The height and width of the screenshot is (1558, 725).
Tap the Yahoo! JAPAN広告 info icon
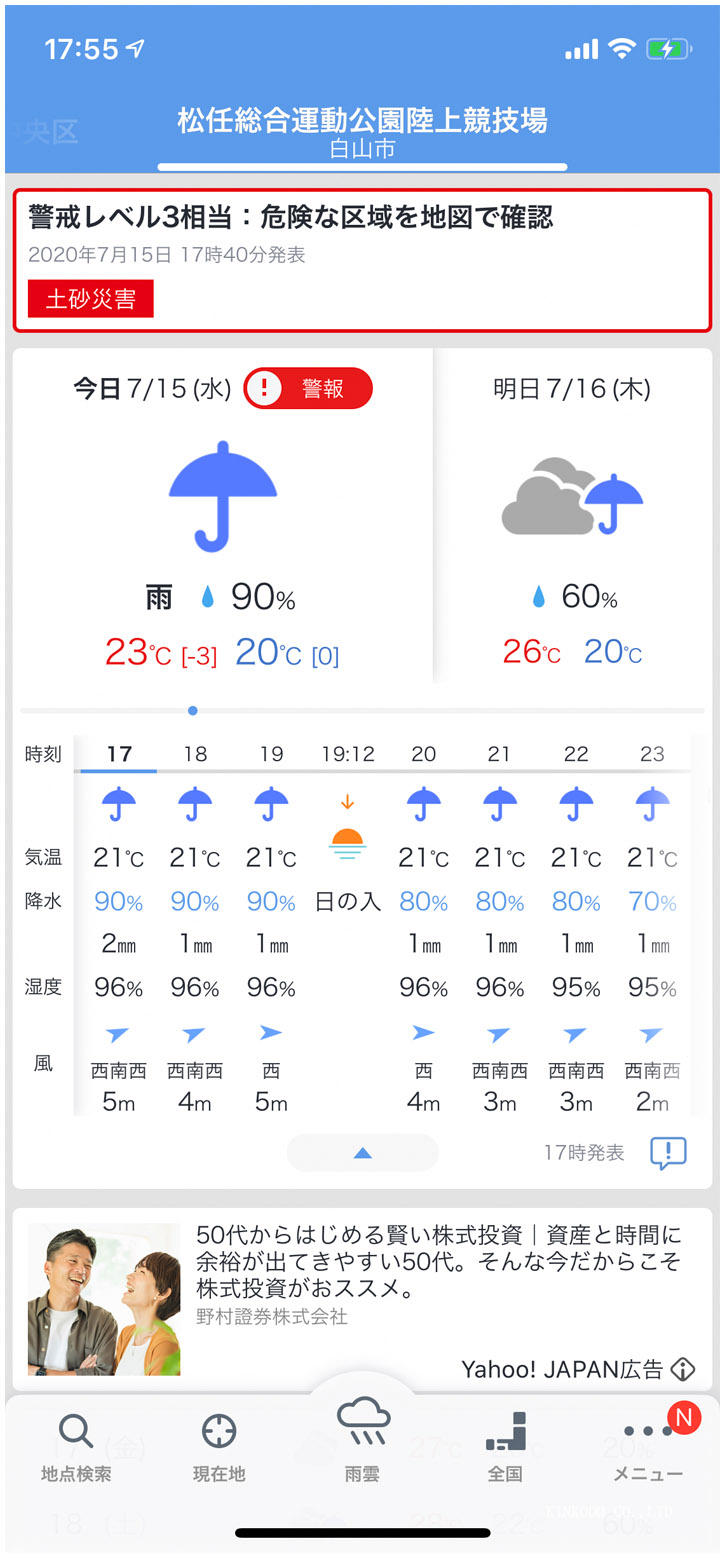pyautogui.click(x=683, y=1369)
